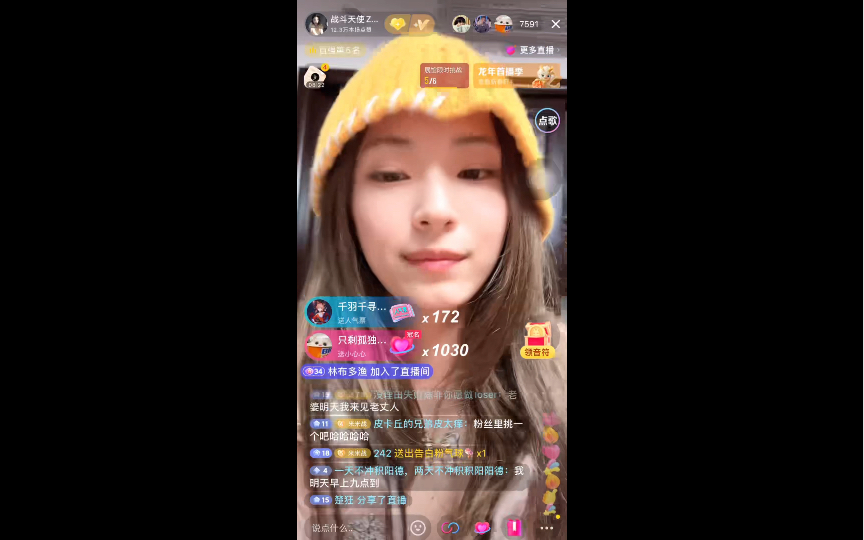This screenshot has height=540, width=864.
Task: Follow the streamer with heart-plus button
Action: (x=397, y=24)
